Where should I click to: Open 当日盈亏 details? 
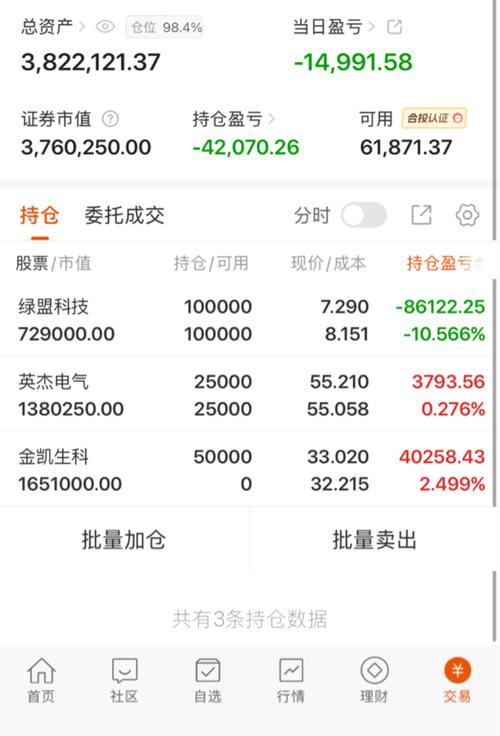pyautogui.click(x=334, y=27)
